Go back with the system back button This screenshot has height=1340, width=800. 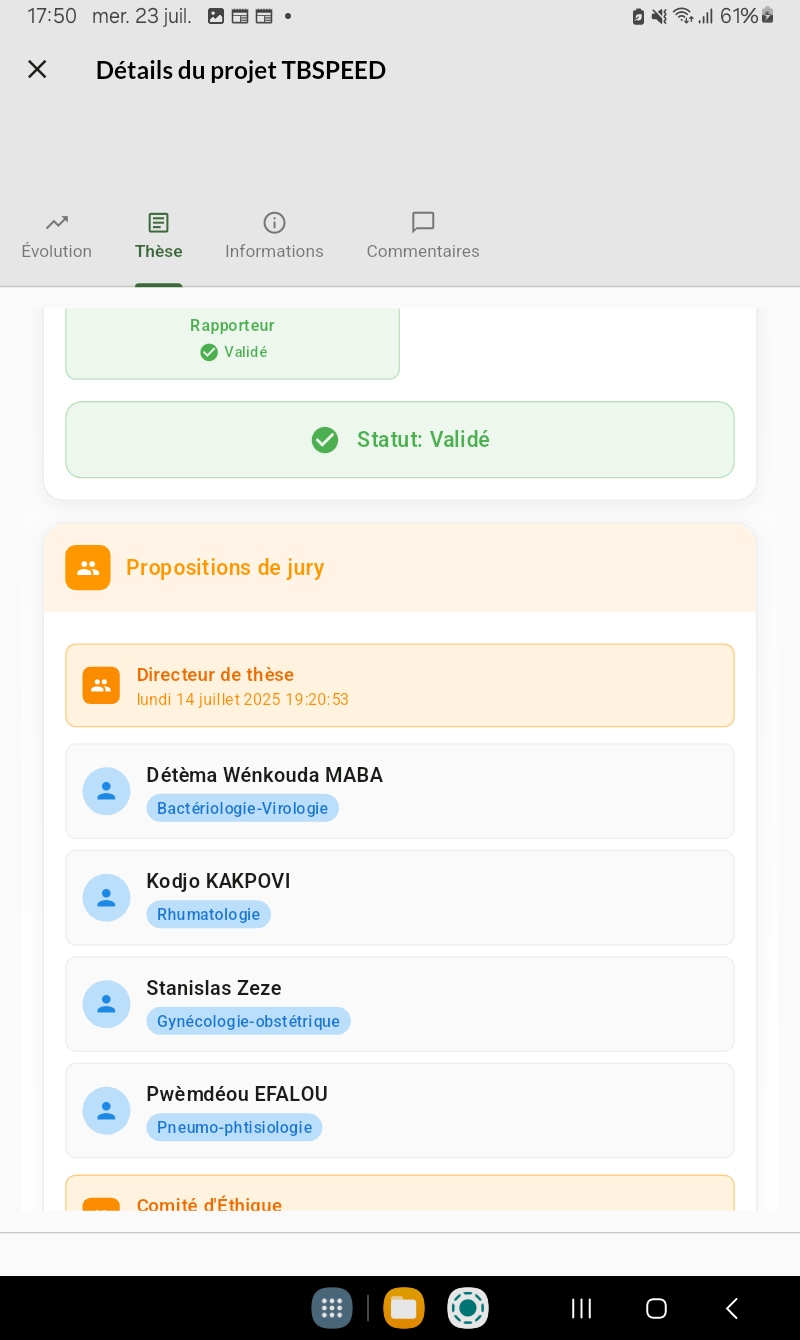(x=732, y=1308)
